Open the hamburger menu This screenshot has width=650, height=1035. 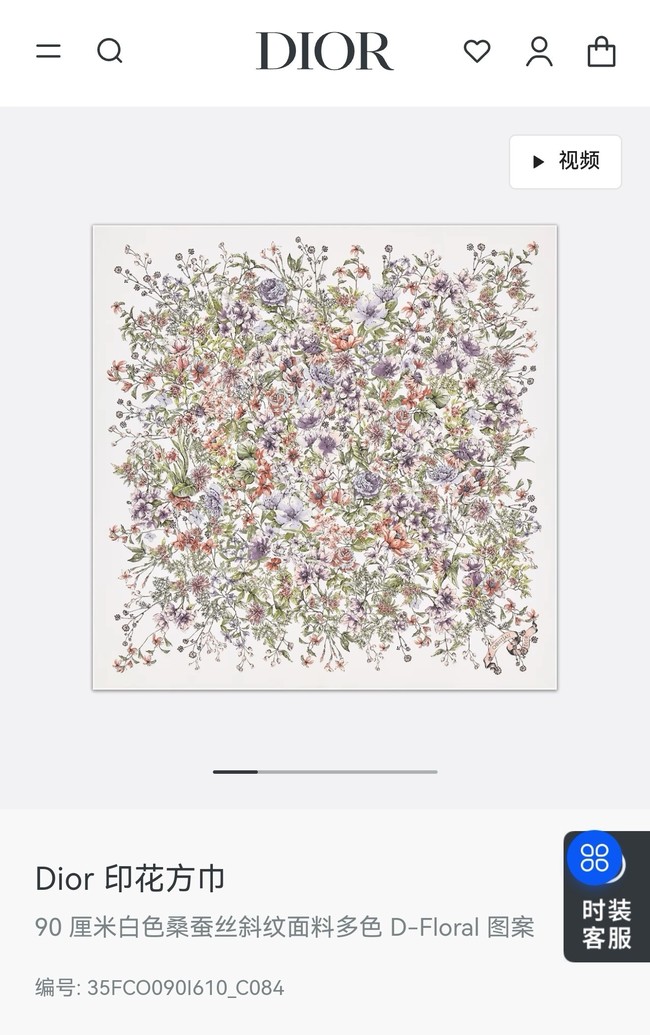[x=48, y=51]
